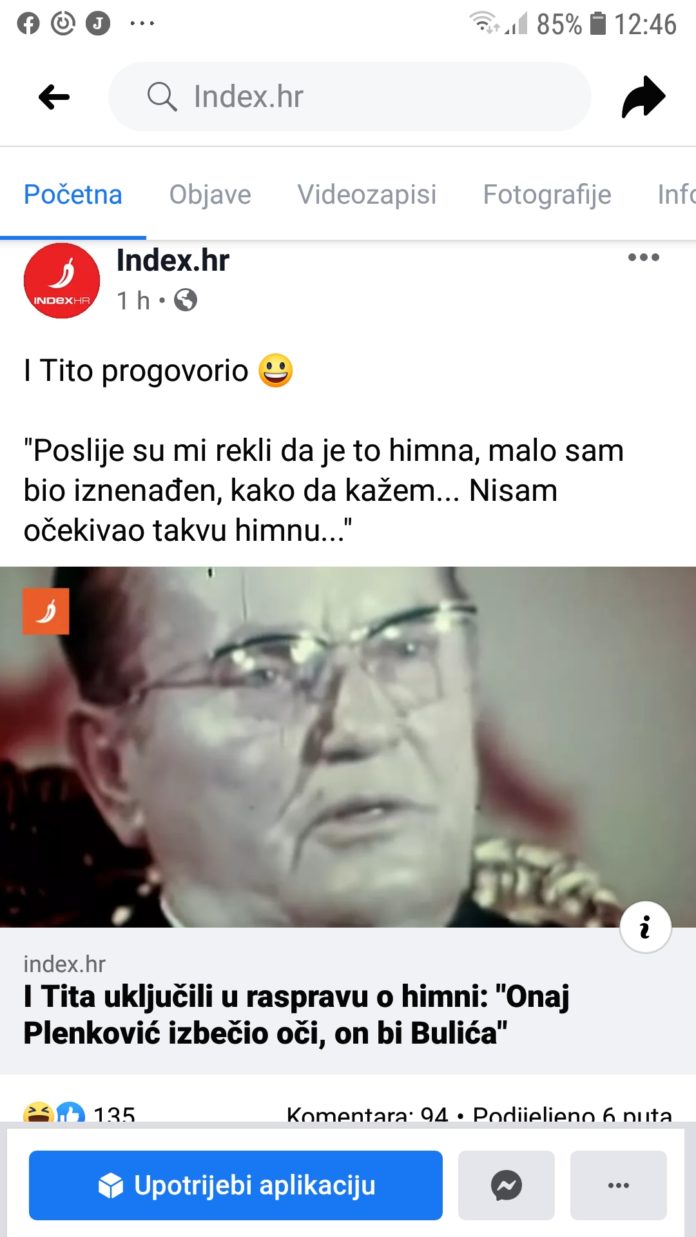
Task: Go back using the arrow icon
Action: coord(54,97)
